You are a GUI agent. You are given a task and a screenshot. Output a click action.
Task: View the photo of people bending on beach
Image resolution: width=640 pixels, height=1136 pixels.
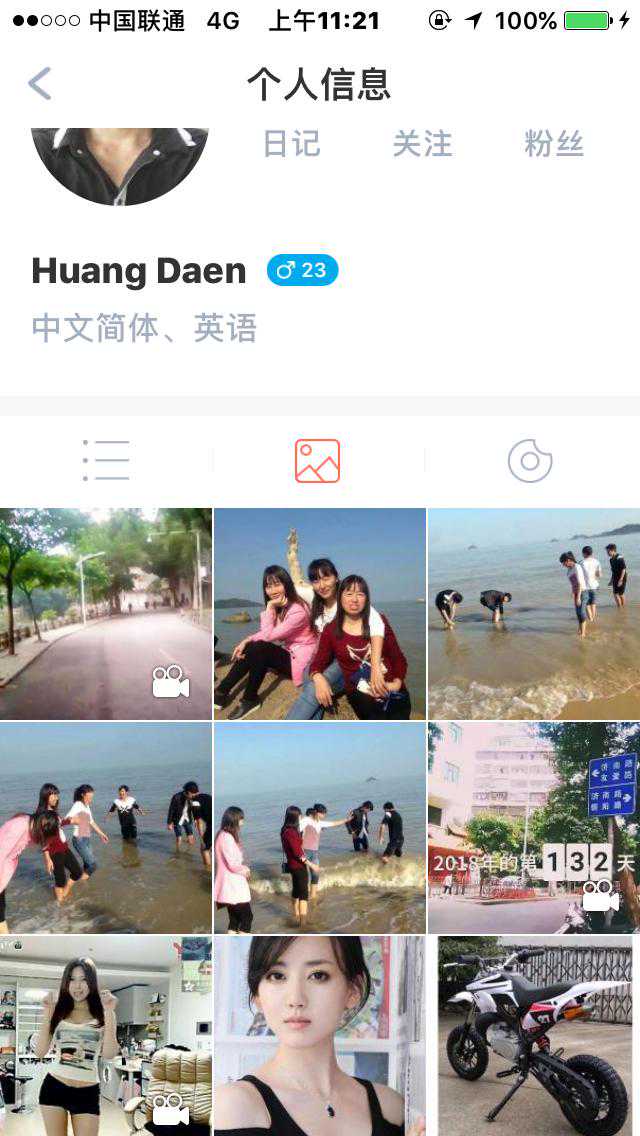533,613
